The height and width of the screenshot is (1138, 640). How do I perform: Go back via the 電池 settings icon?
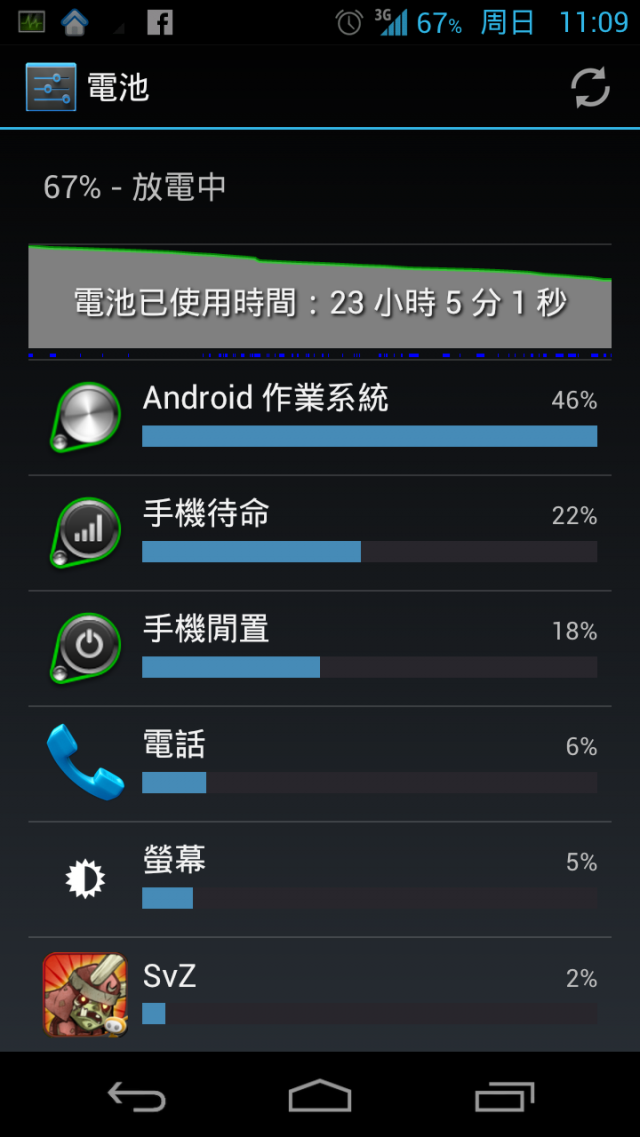tap(50, 88)
